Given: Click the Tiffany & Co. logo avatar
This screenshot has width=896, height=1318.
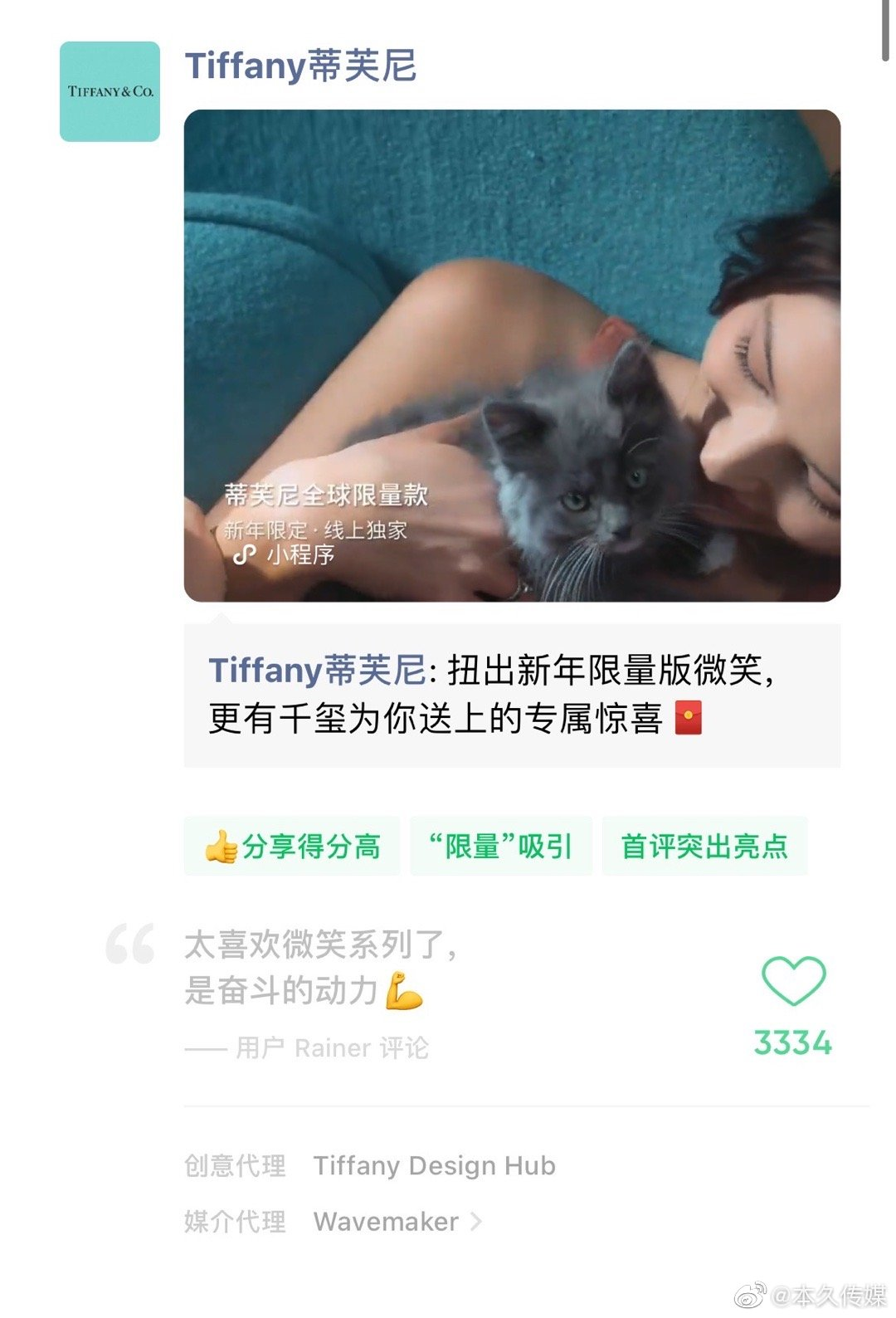Looking at the screenshot, I should point(109,91).
